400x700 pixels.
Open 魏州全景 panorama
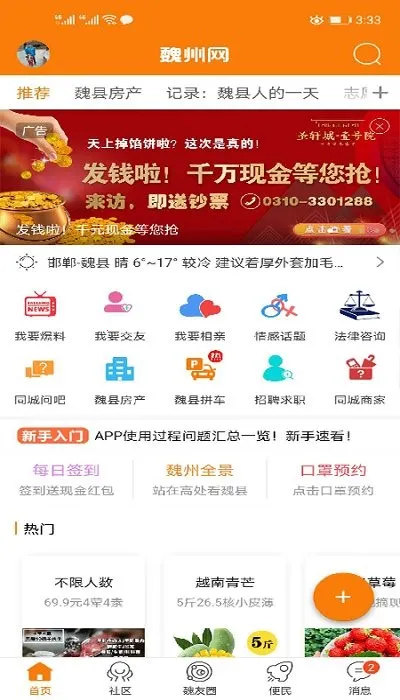(x=200, y=480)
